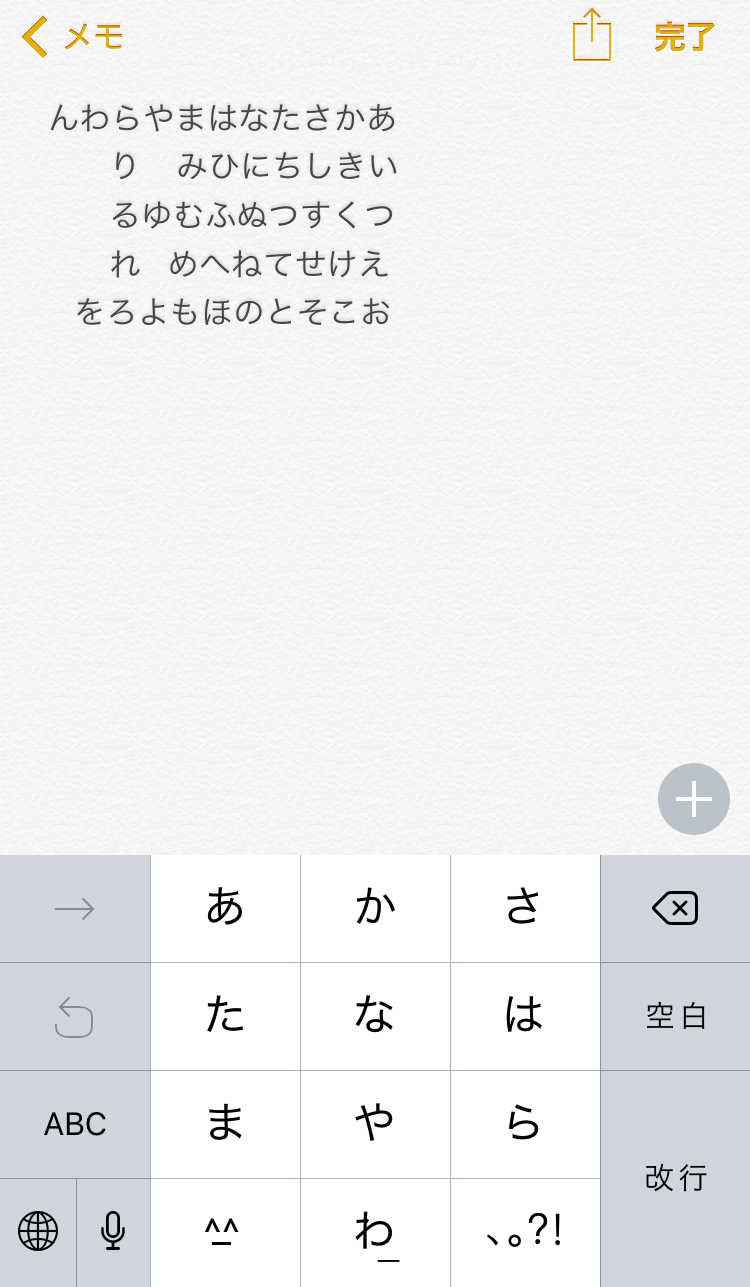Change keyboard with the globe key
This screenshot has height=1287, width=750.
pyautogui.click(x=38, y=1232)
